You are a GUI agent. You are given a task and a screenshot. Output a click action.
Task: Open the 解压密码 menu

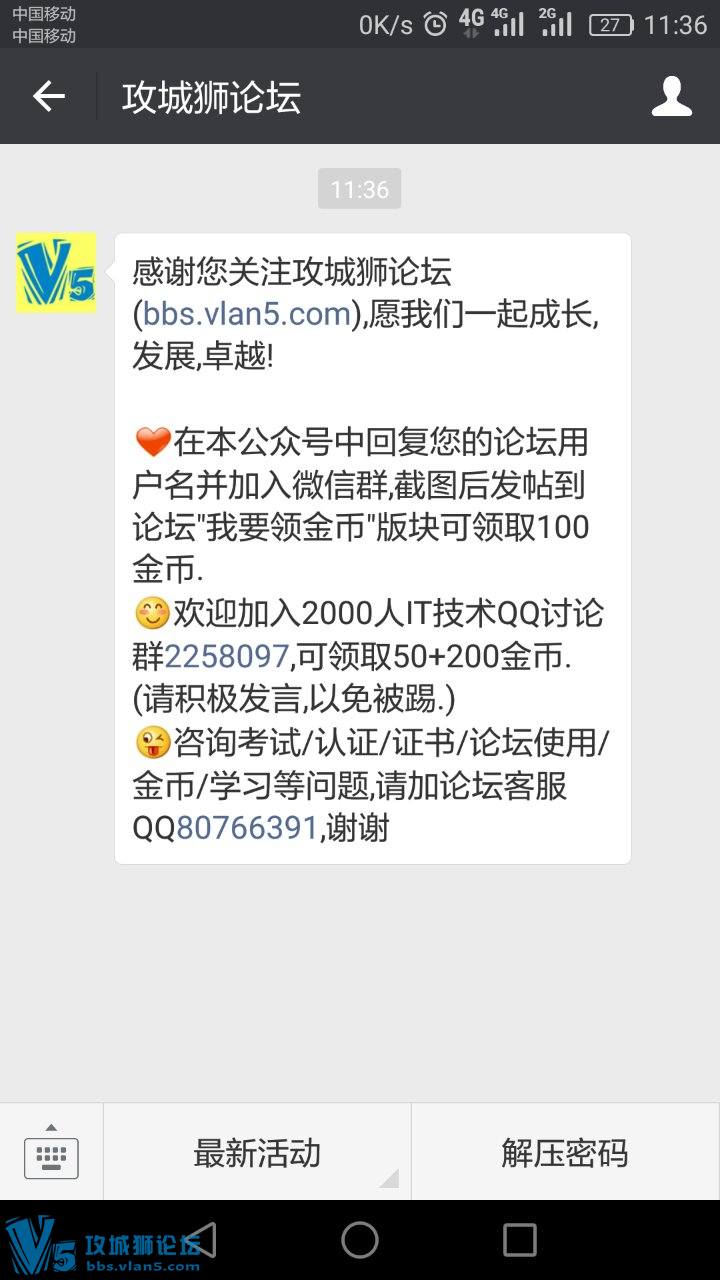point(565,1153)
